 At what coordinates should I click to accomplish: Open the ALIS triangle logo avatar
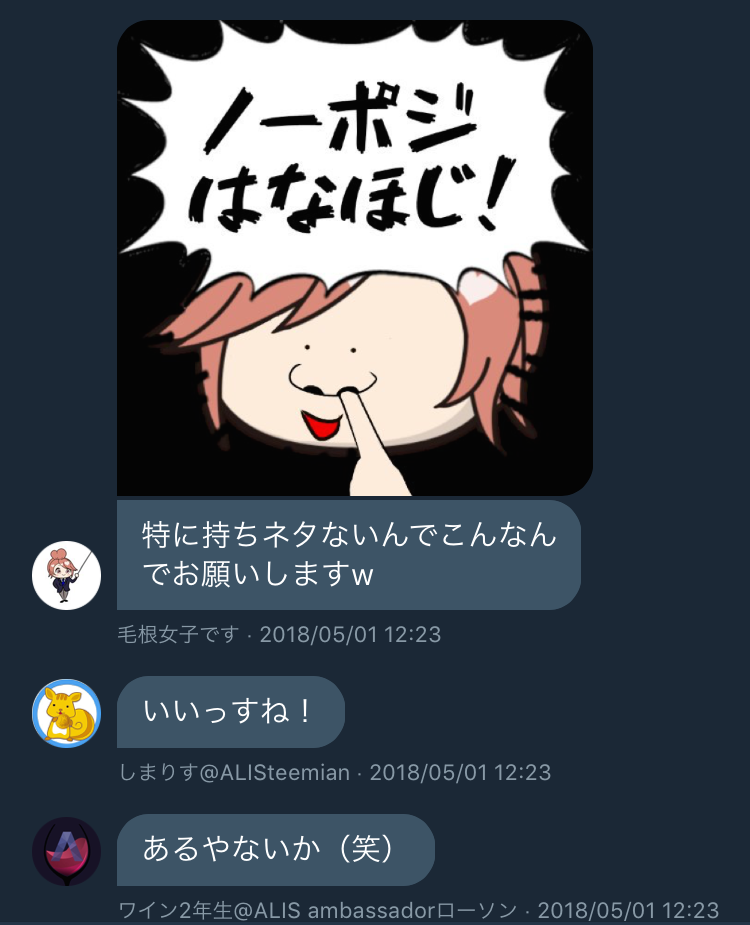[x=64, y=849]
